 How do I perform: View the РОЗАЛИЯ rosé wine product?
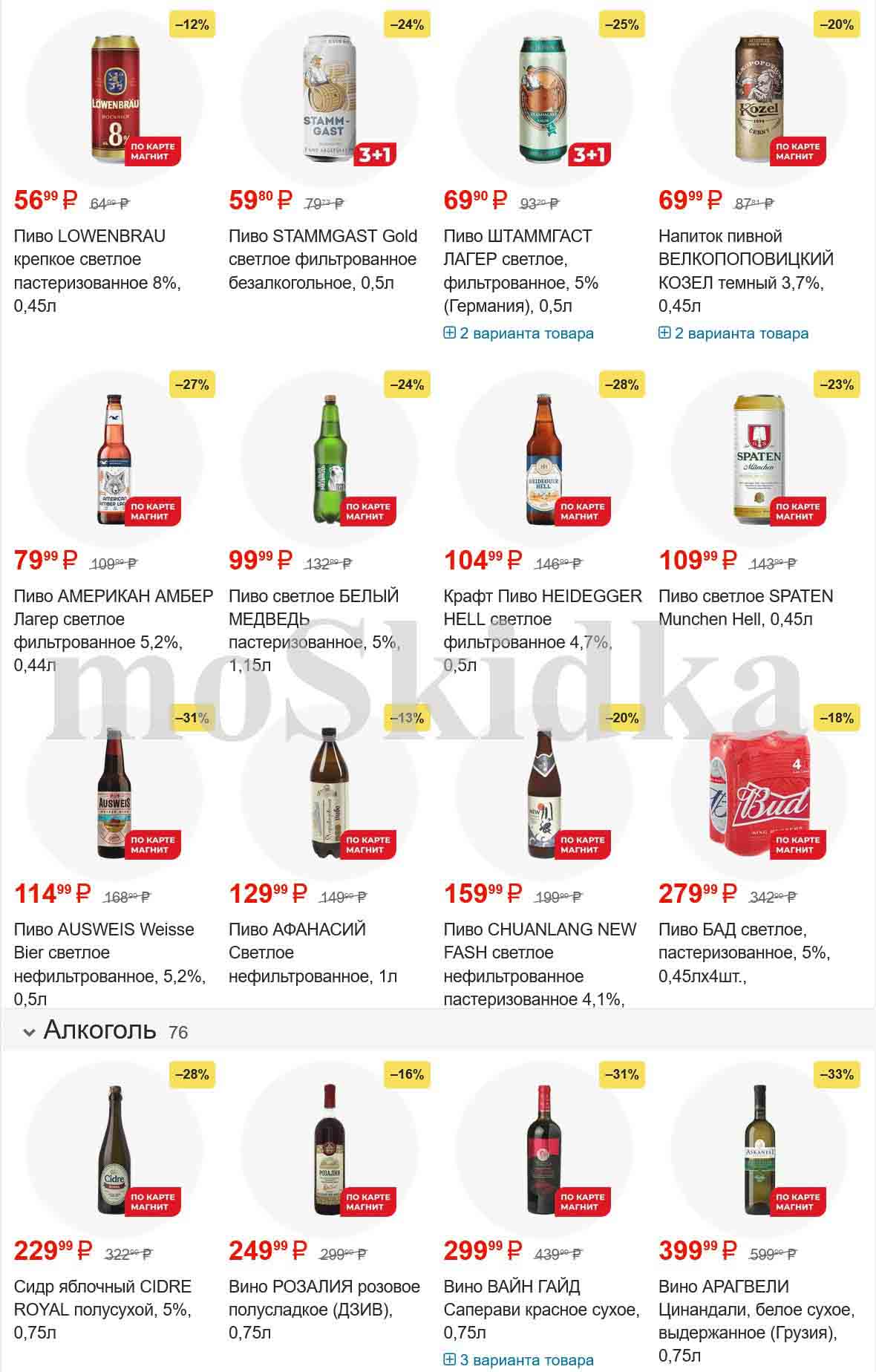click(x=324, y=1309)
